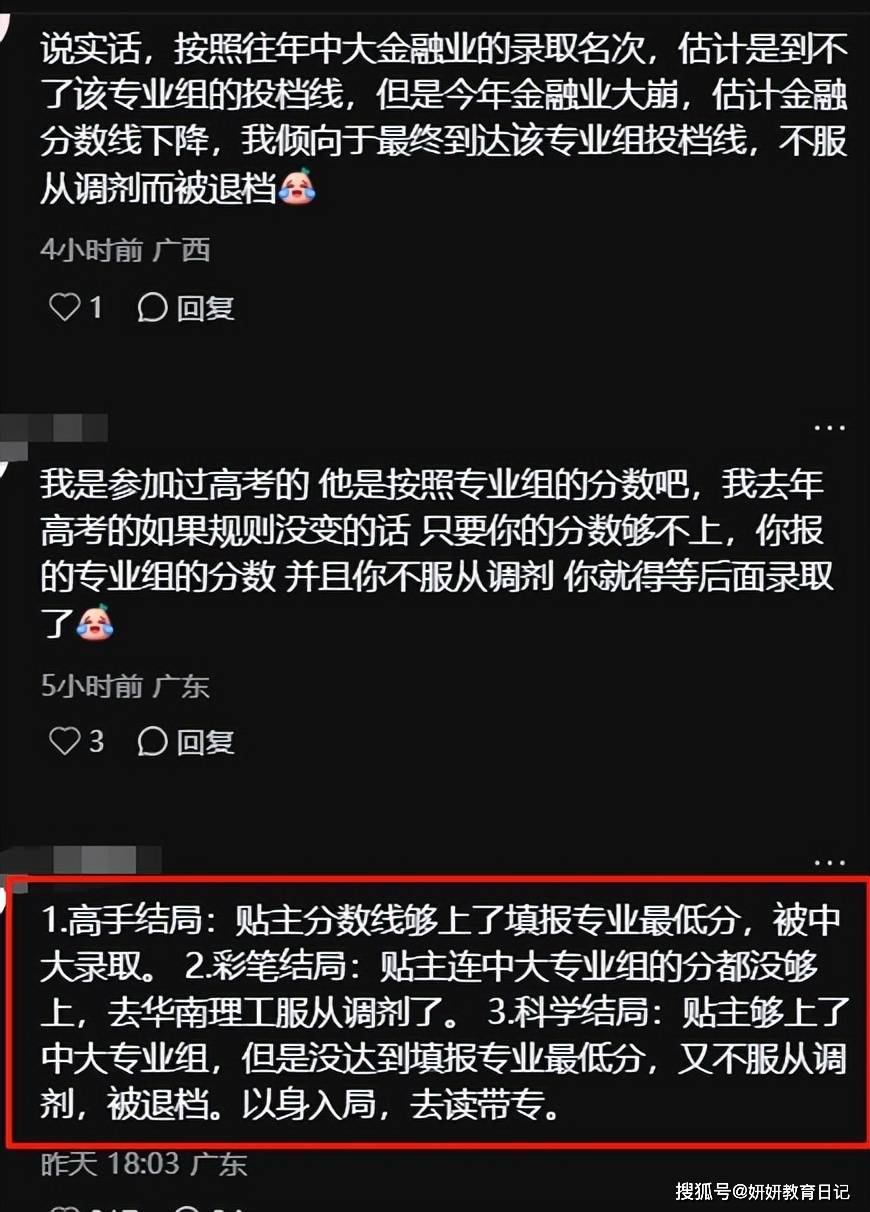This screenshot has height=1212, width=870.
Task: Like the comment posted 4小时前 from 广西
Action: 65,307
